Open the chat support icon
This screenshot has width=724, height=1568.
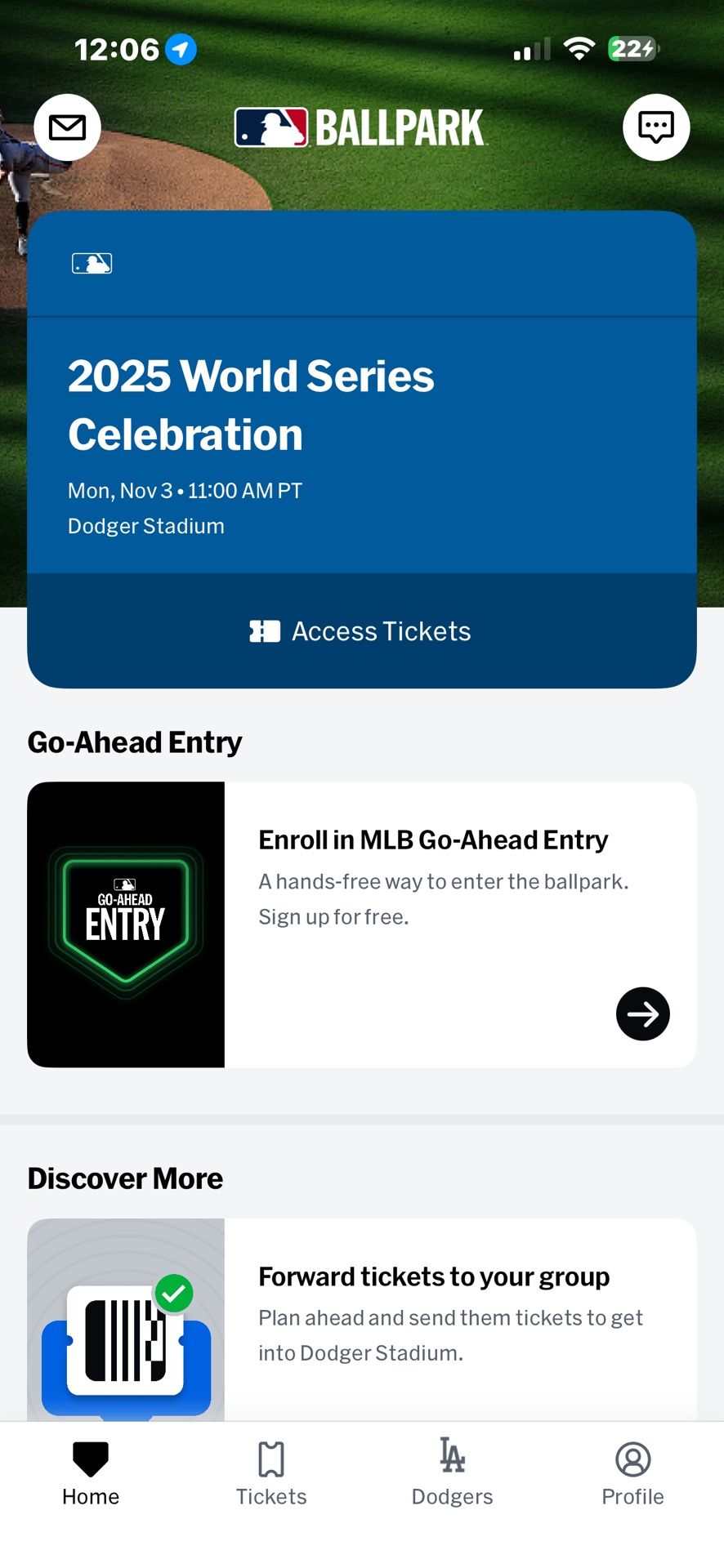[x=656, y=127]
